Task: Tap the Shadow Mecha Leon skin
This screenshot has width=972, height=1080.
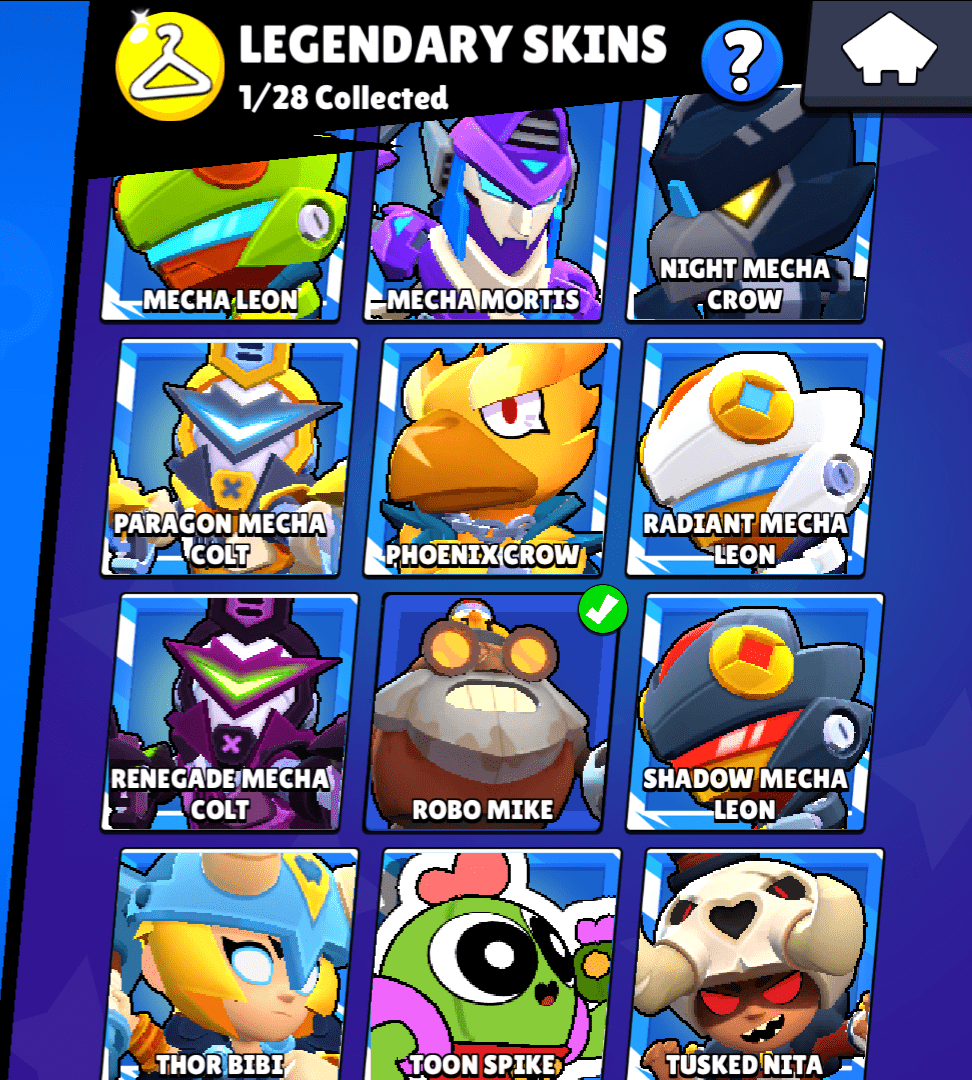Action: [x=754, y=712]
